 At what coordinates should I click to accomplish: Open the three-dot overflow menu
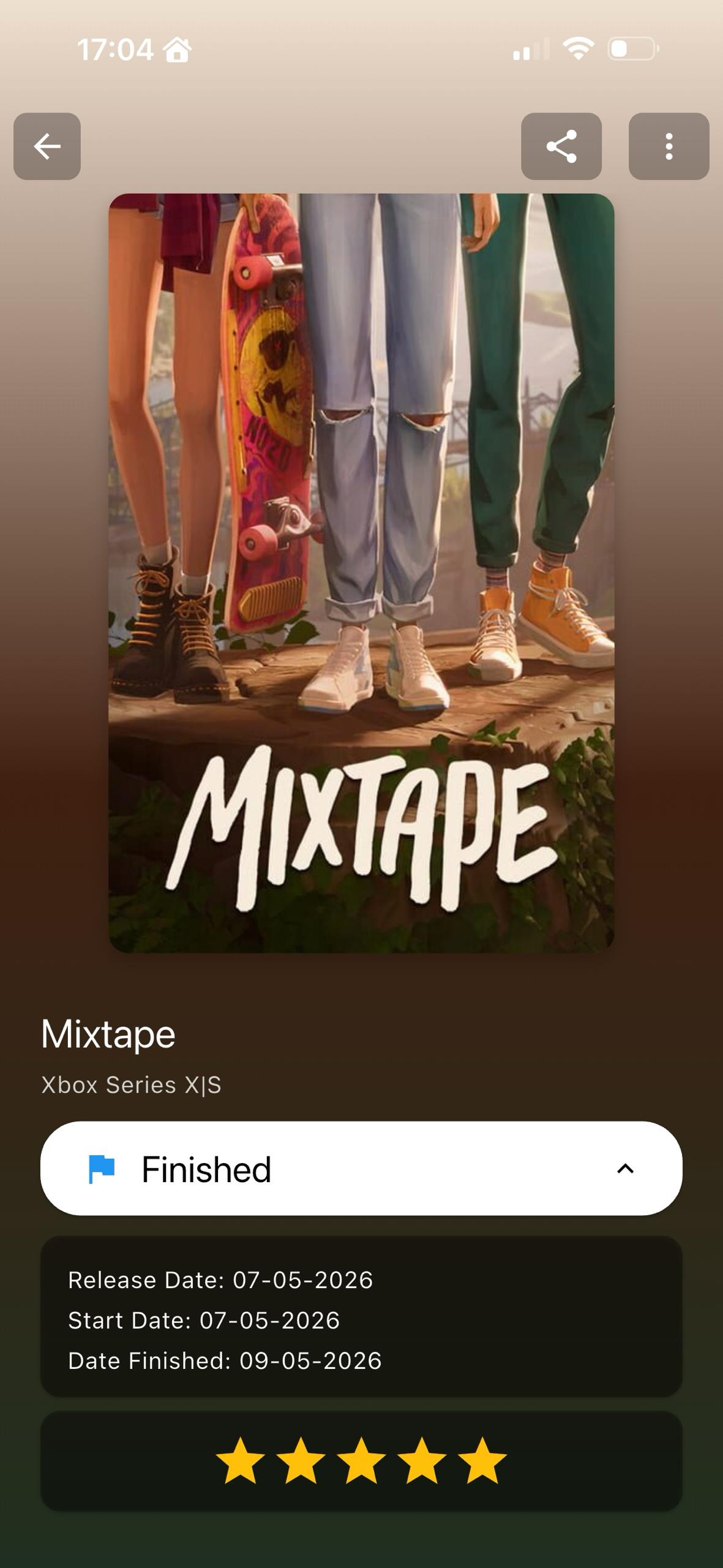(669, 146)
